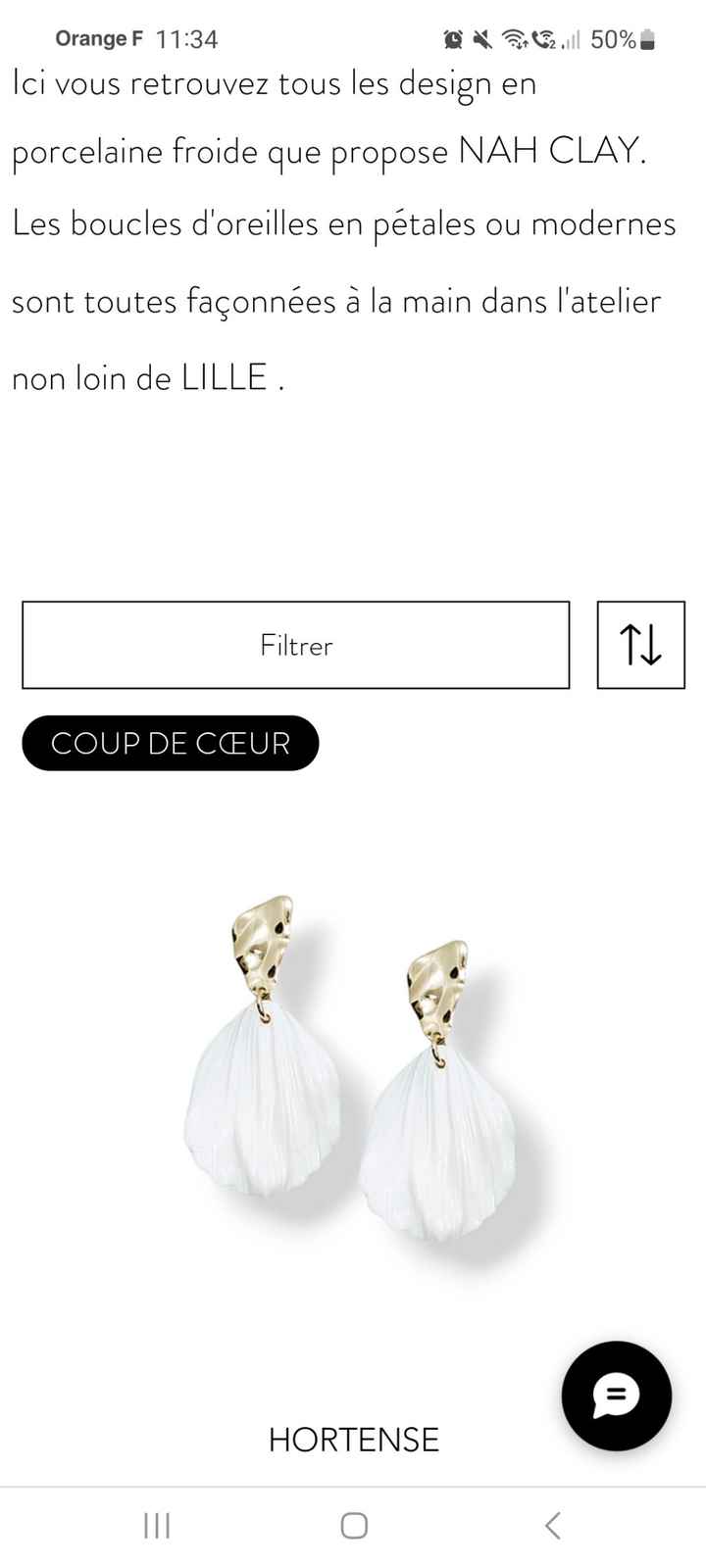Expand the product filter options
Screen dimensions: 706x1568
point(295,645)
